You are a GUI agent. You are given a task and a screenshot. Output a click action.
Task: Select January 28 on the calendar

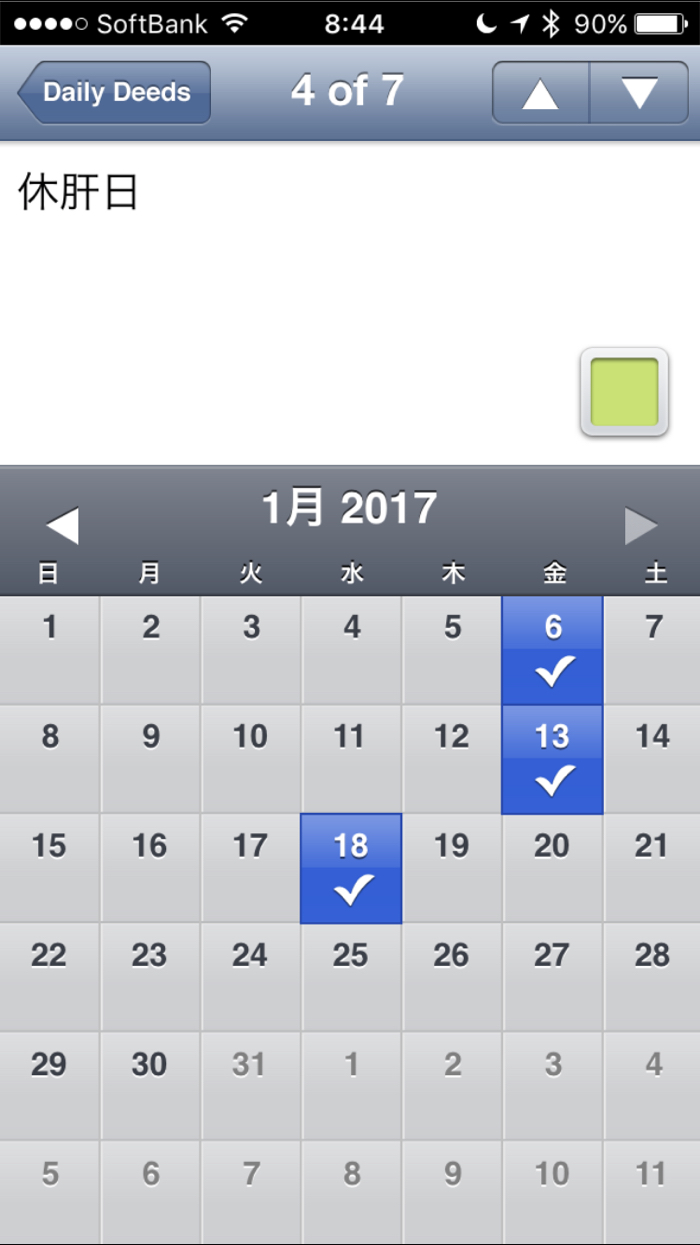pyautogui.click(x=652, y=977)
